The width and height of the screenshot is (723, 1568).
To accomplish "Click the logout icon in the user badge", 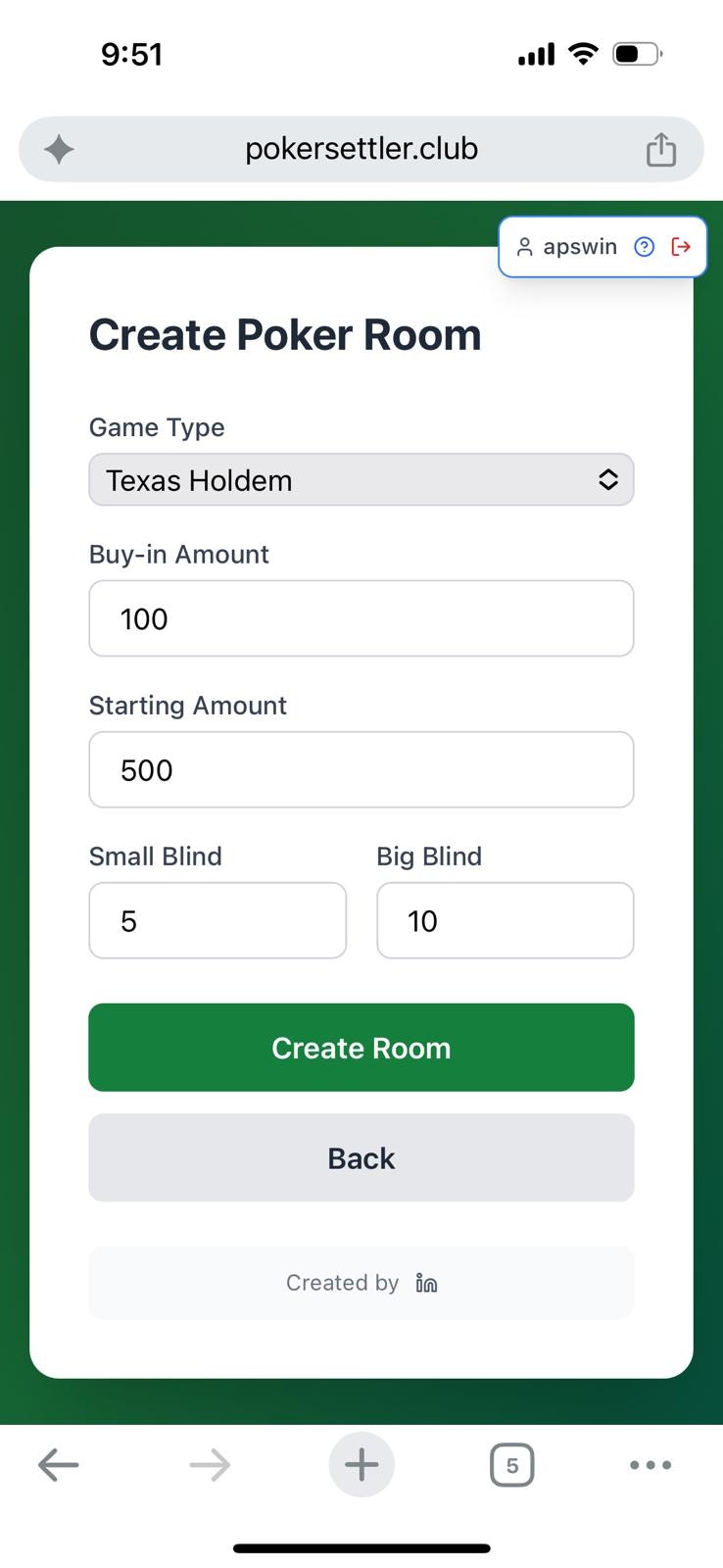I will (681, 247).
